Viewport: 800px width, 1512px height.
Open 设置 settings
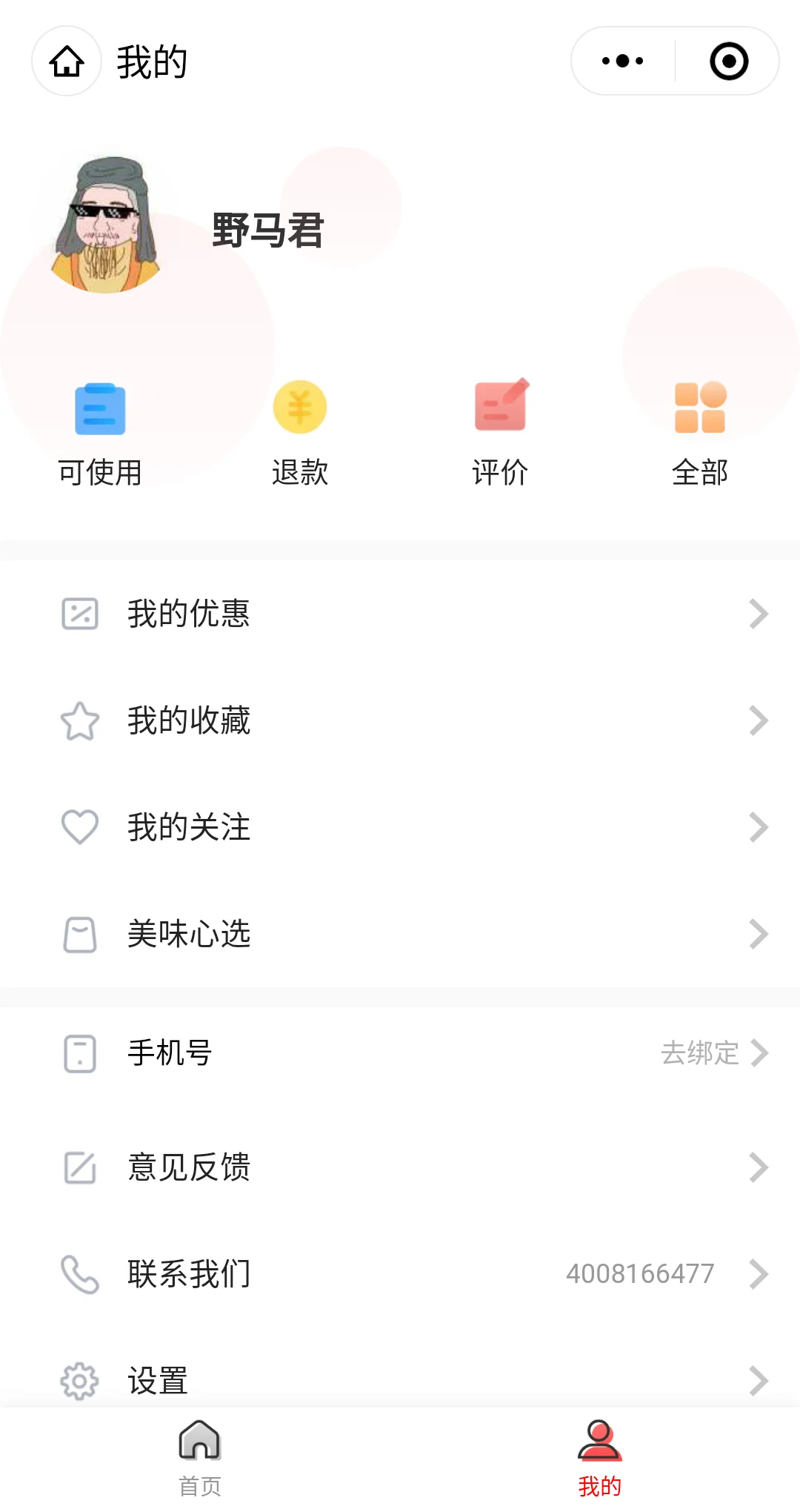coord(400,1380)
